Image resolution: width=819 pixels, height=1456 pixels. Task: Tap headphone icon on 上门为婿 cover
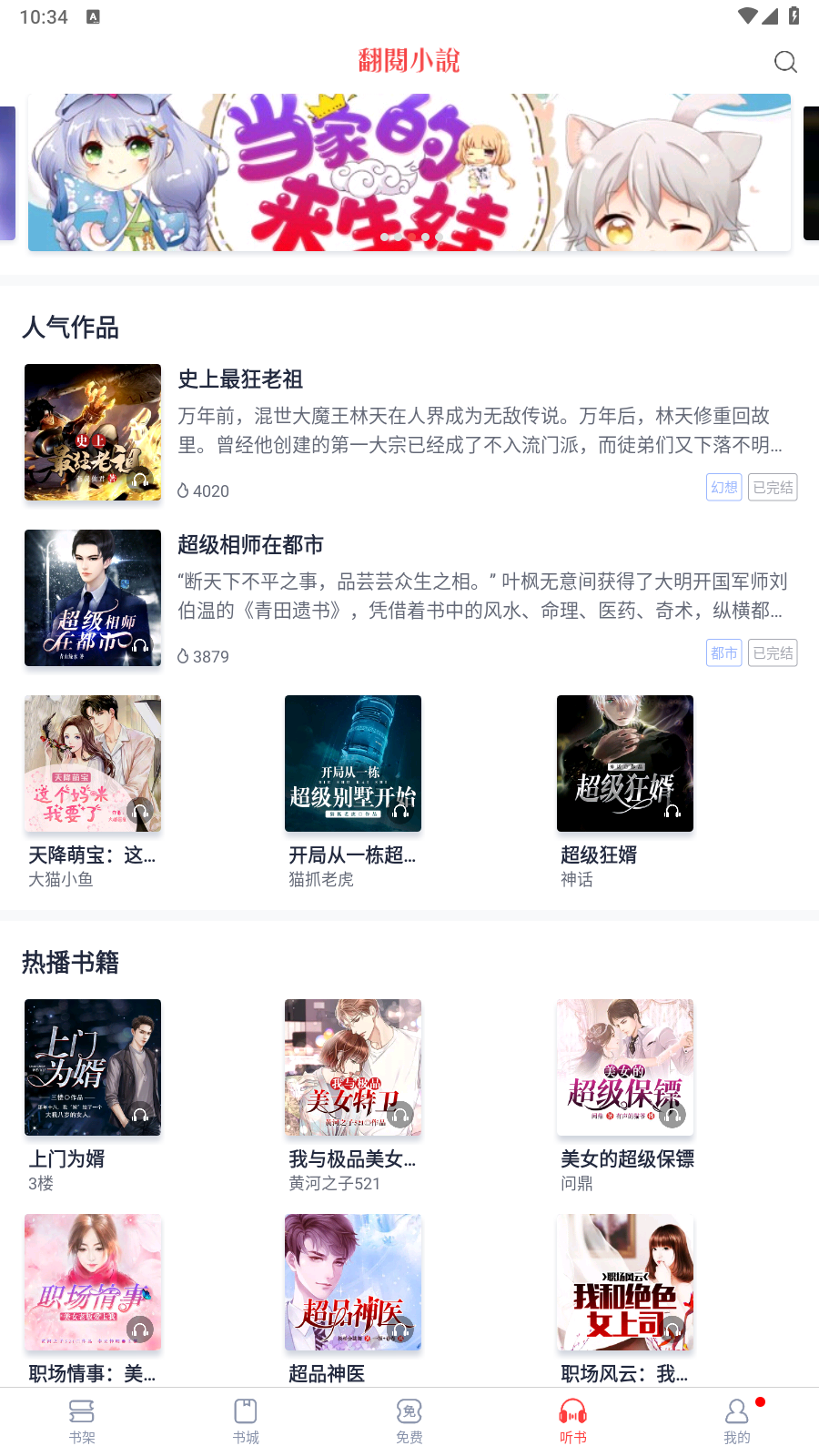(139, 1115)
